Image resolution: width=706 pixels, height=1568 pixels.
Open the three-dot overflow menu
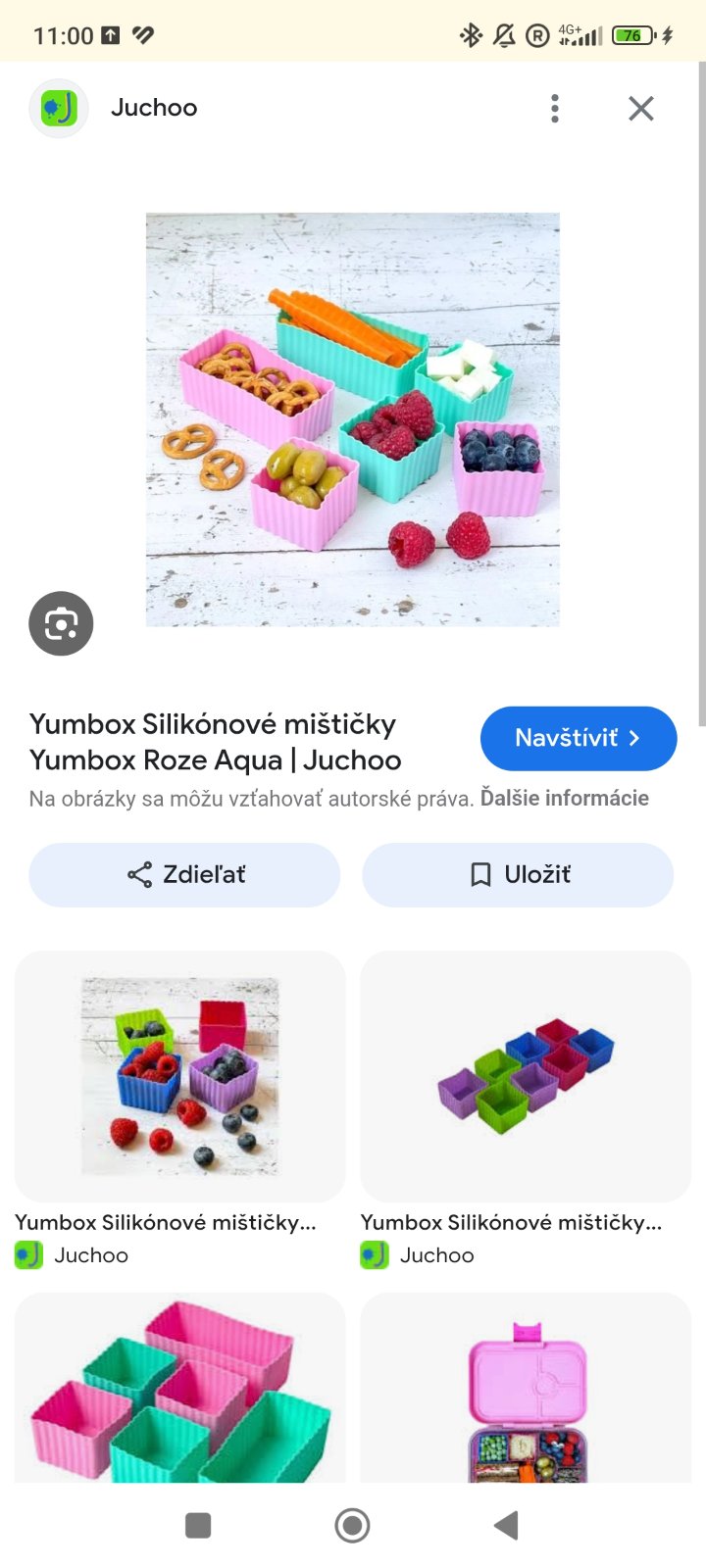(x=555, y=108)
